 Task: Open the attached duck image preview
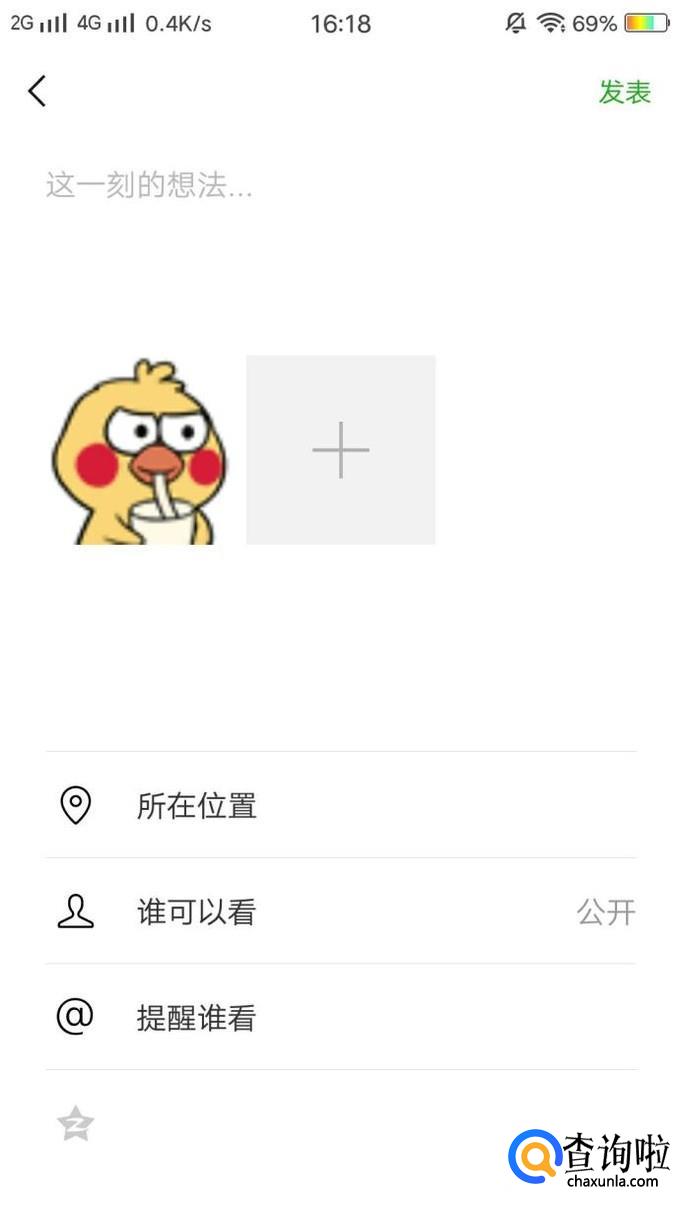point(139,451)
